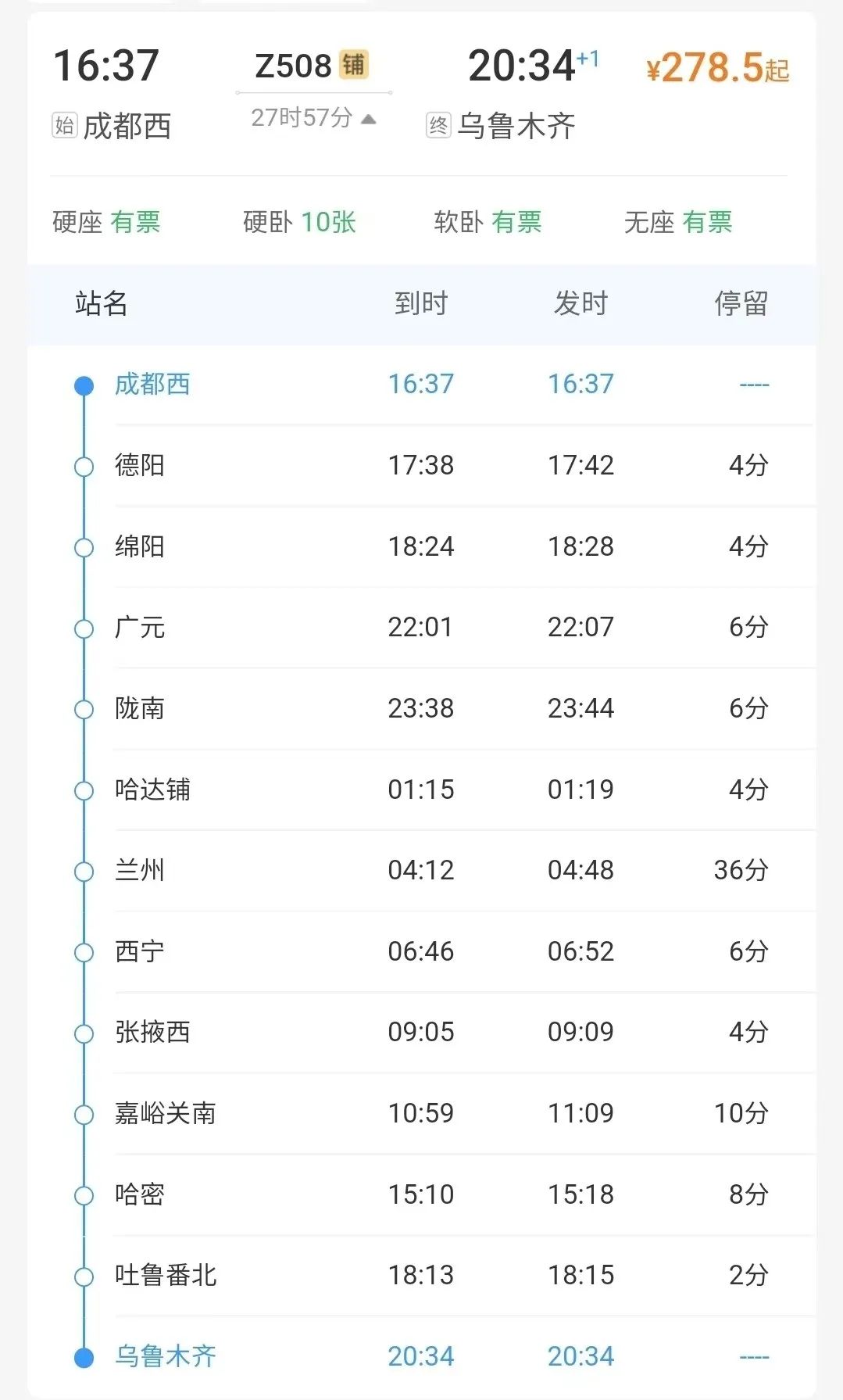Select 软卧 有票 soft sleeper option
The image size is (843, 1400).
(488, 223)
